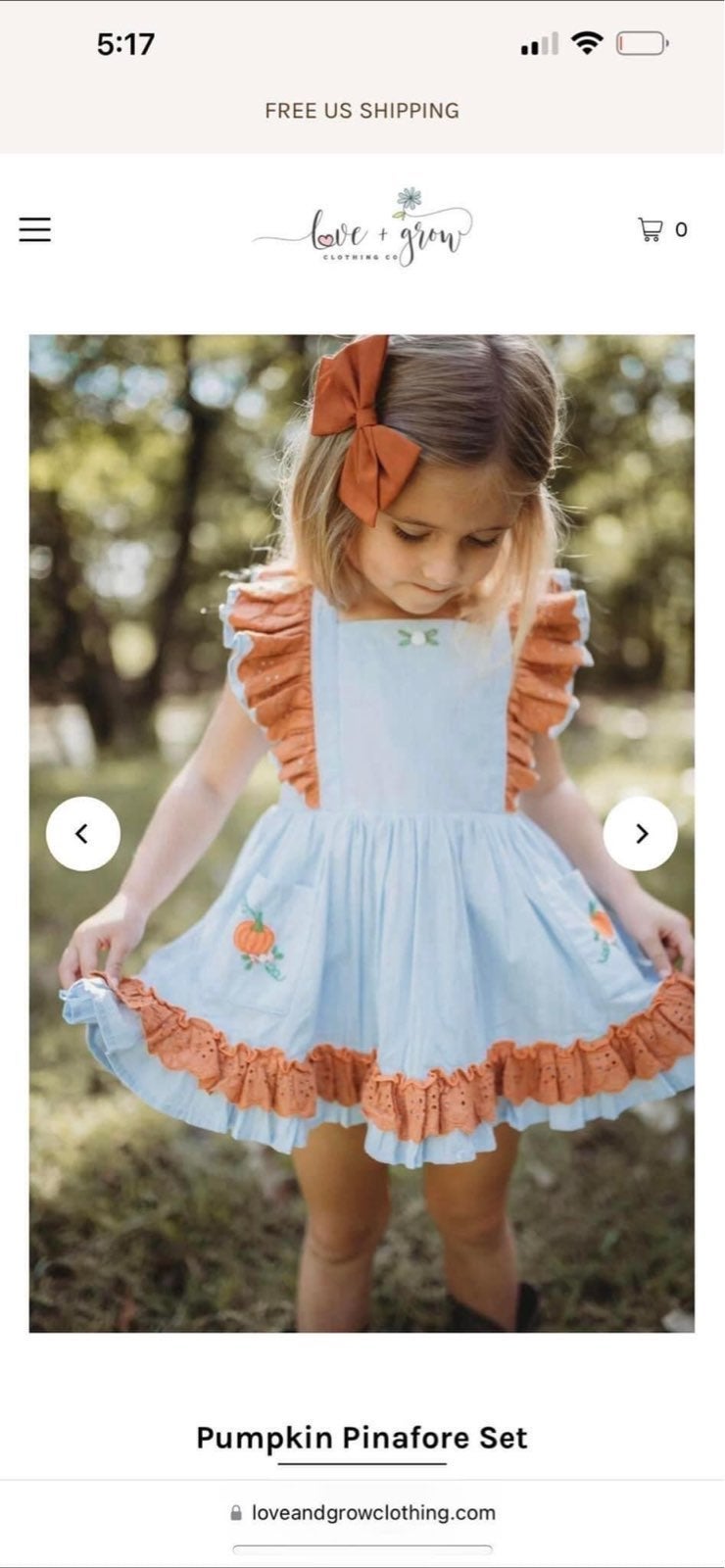Open the hamburger menu
Viewport: 725px width, 1568px height.
click(35, 229)
